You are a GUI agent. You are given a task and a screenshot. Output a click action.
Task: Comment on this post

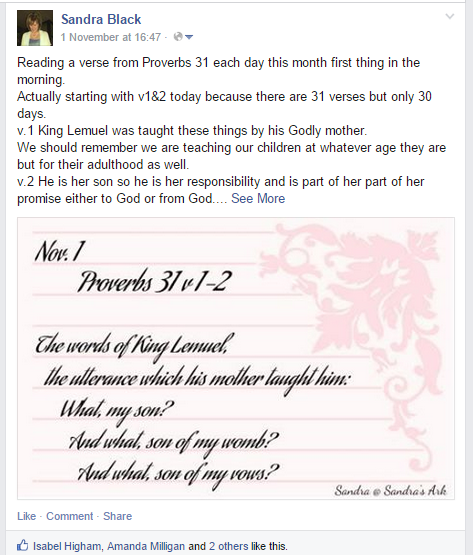click(69, 516)
